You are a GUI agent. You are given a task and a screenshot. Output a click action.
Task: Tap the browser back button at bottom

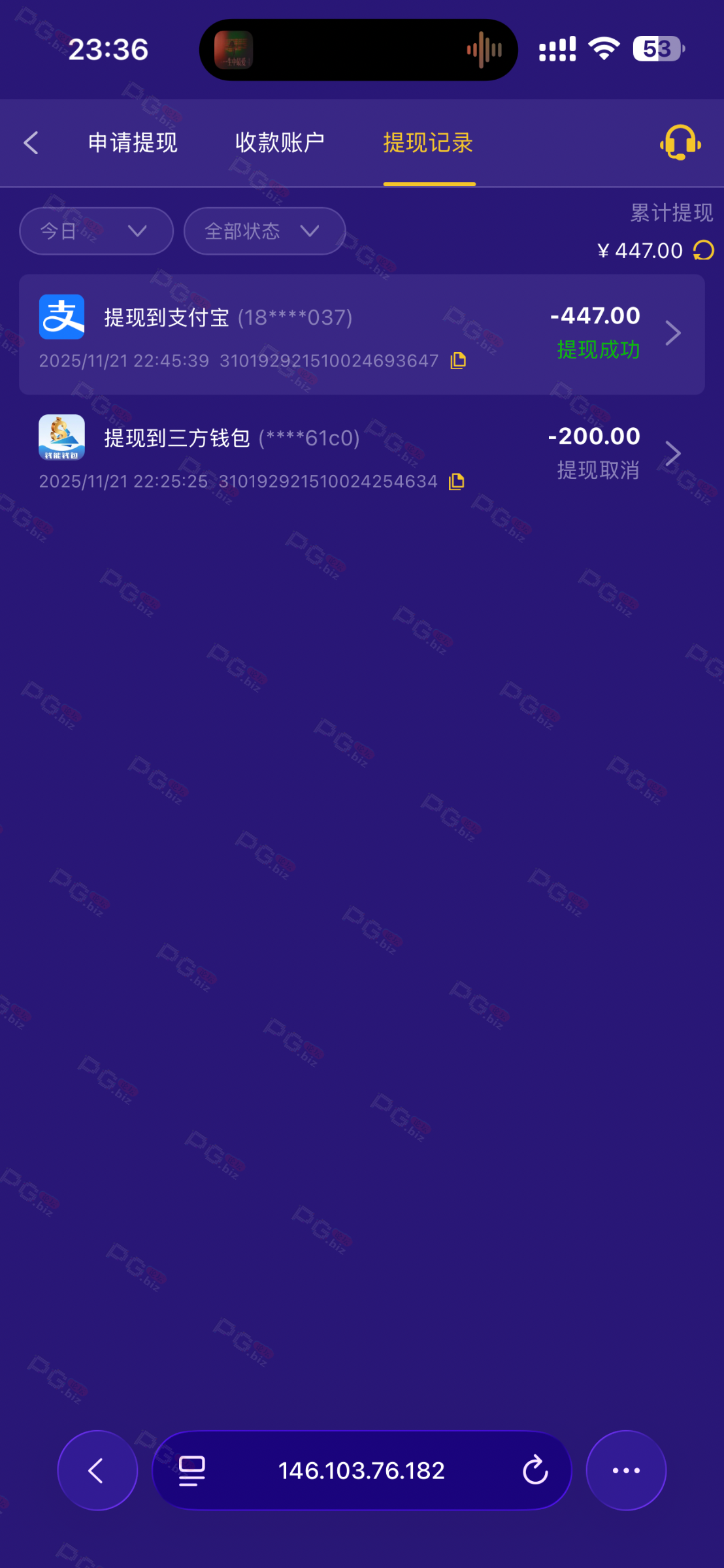point(97,1471)
